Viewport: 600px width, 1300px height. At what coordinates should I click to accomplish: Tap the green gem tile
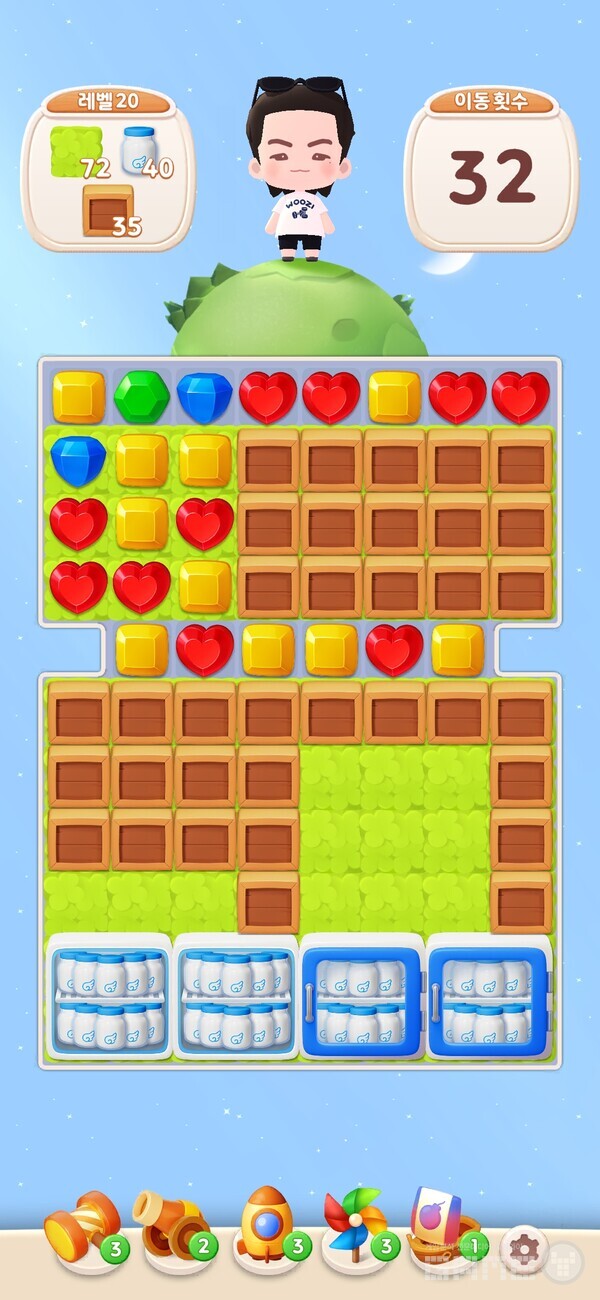click(x=141, y=397)
